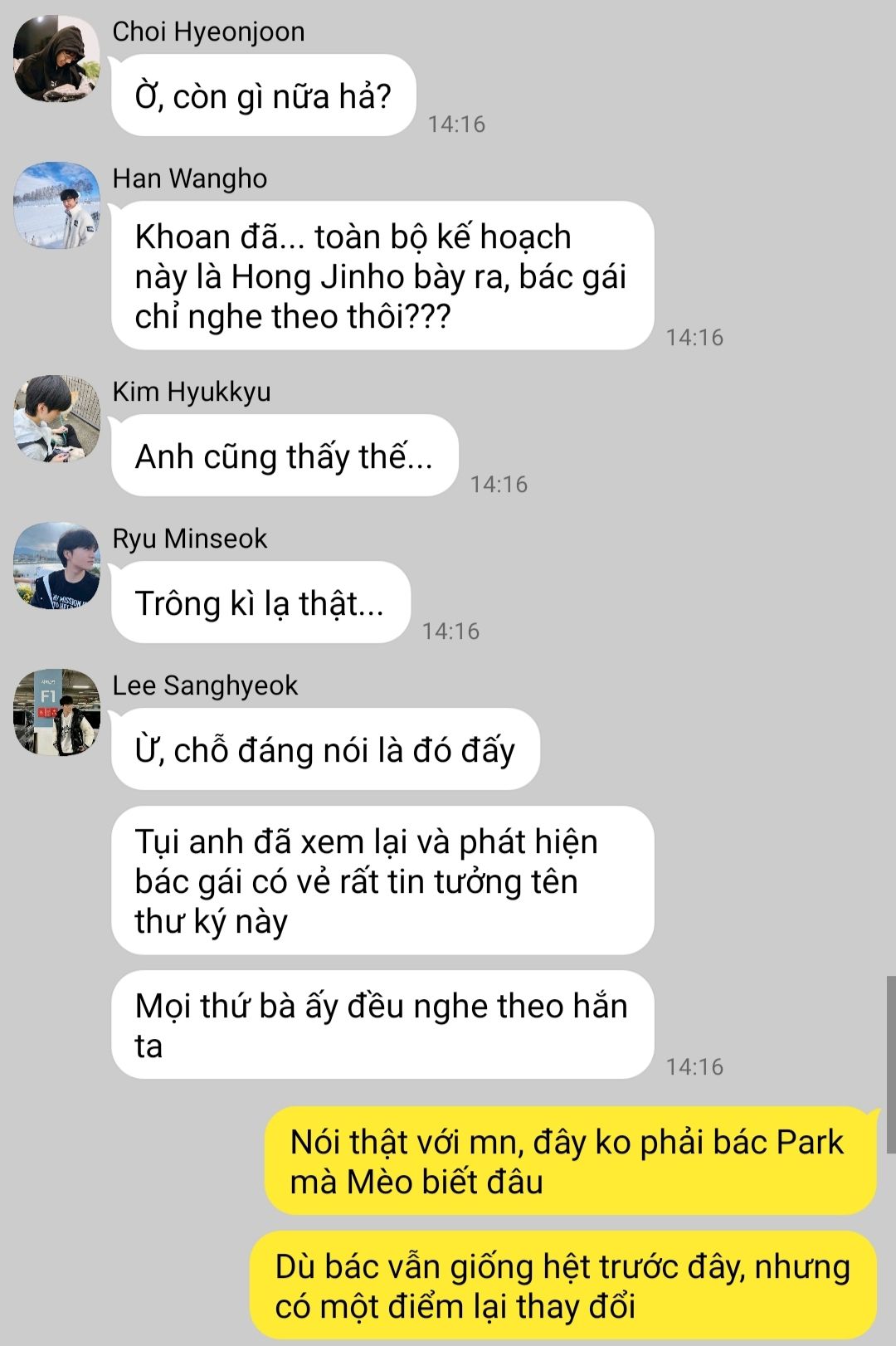Open Choi Hyeonjoon's profile picture

[x=56, y=59]
